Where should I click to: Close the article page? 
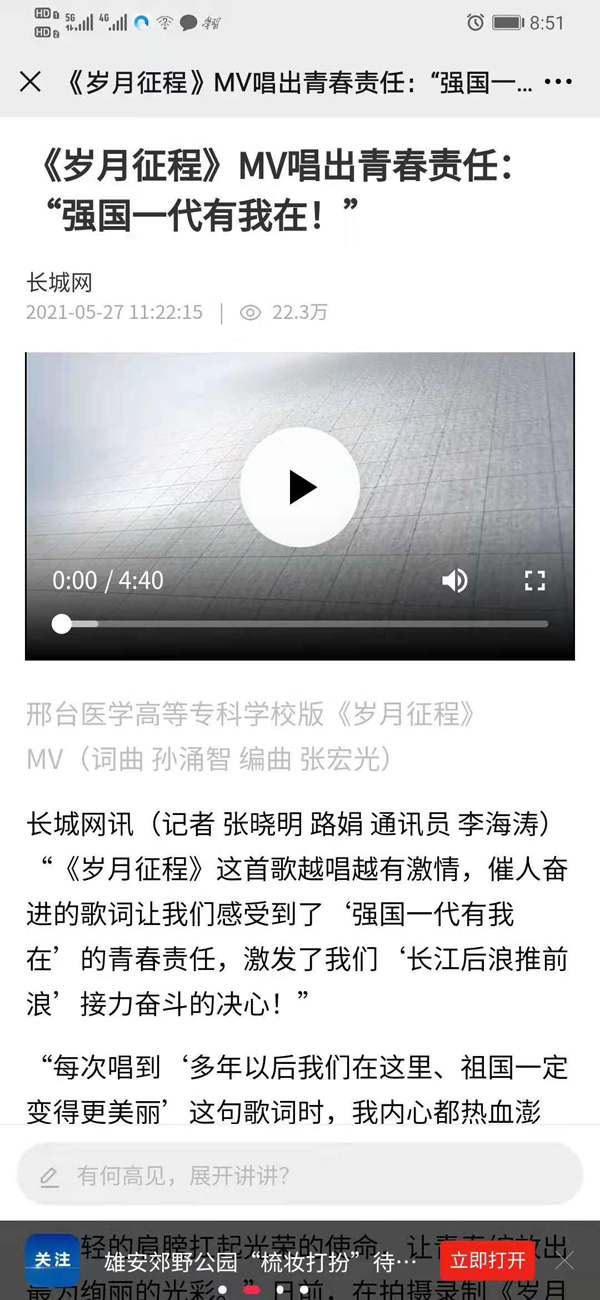(x=31, y=82)
